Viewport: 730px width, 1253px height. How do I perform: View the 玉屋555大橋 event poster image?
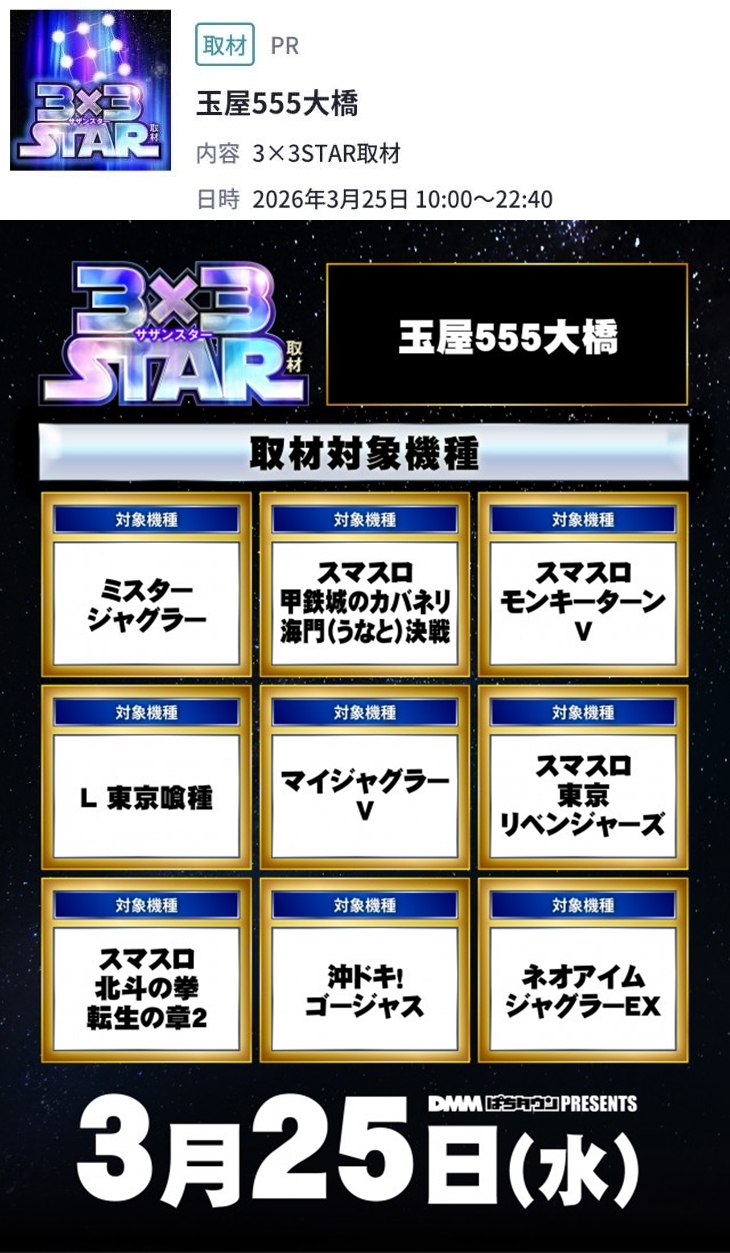tap(365, 735)
